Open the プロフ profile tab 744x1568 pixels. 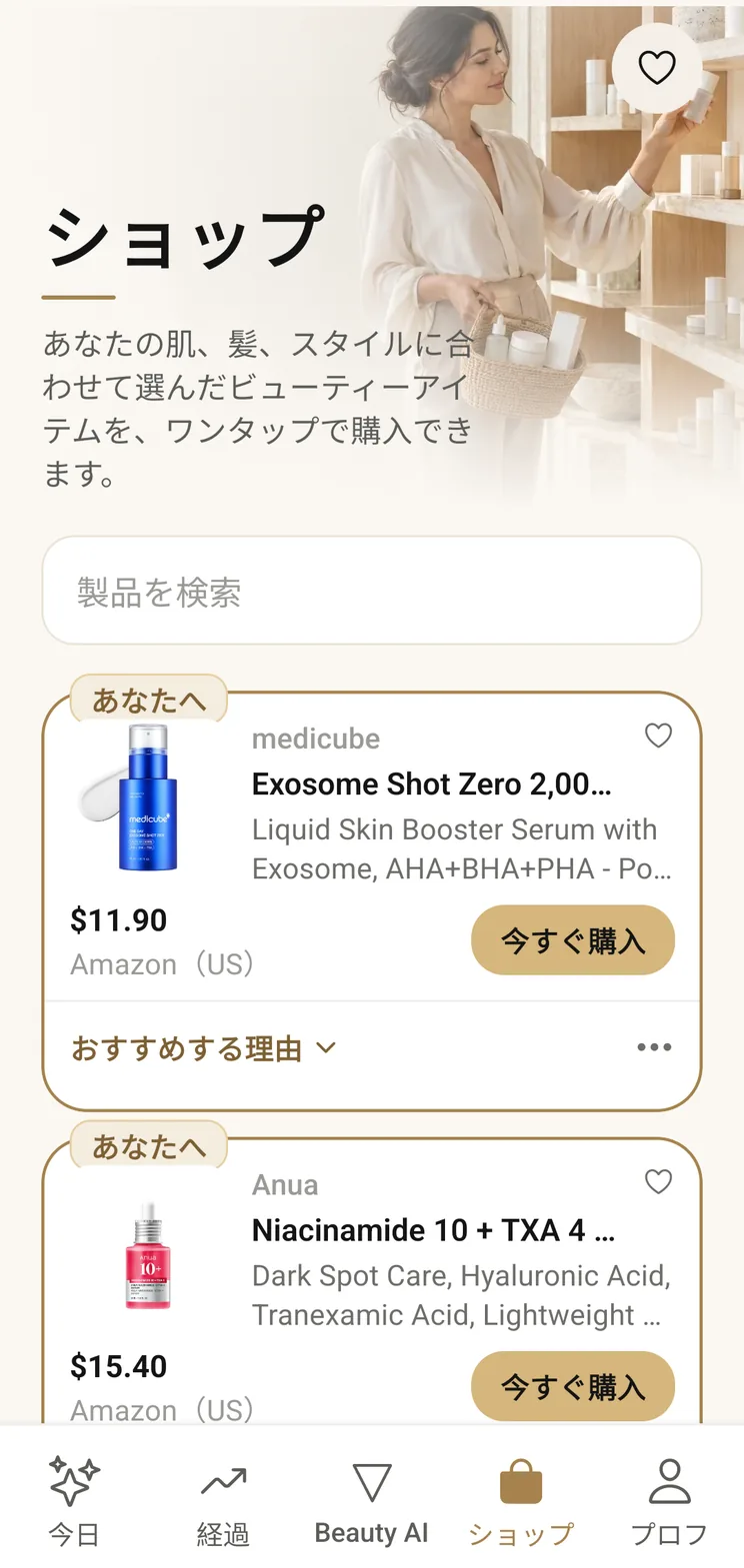coord(669,1501)
